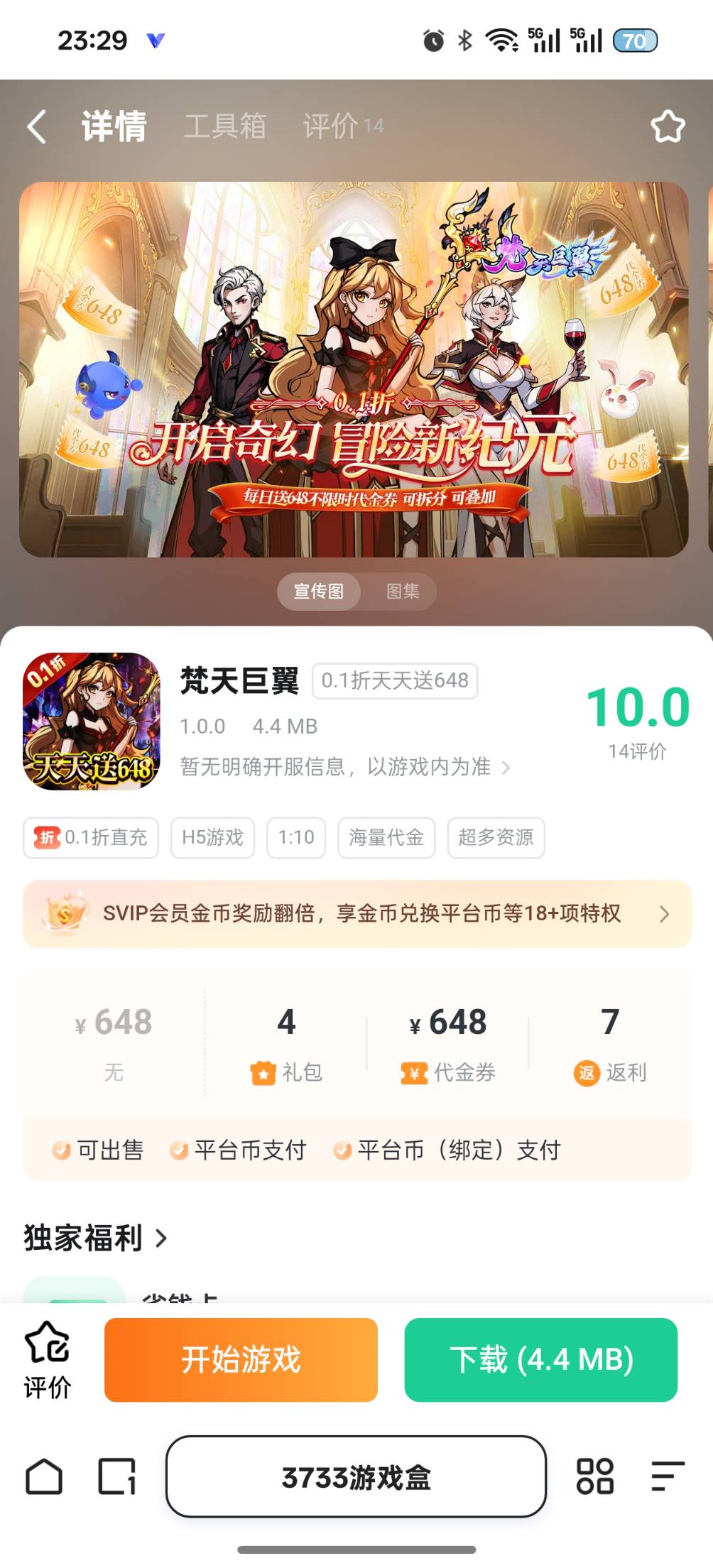This screenshot has height=1568, width=713.
Task: Open the four-squares grid menu
Action: 595,1478
